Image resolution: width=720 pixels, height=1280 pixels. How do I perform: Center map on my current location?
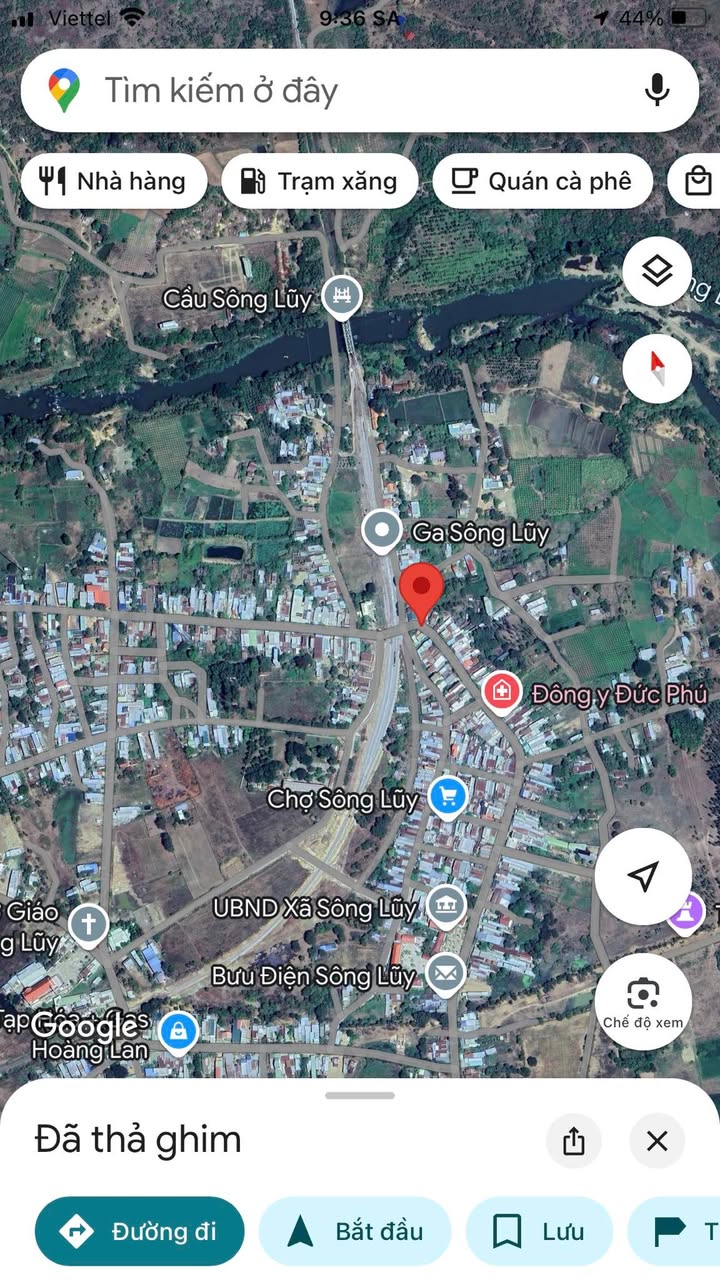(643, 877)
